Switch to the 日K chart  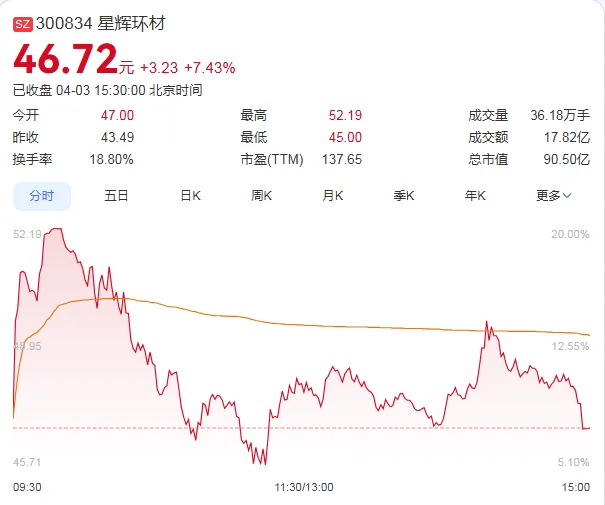[x=190, y=196]
